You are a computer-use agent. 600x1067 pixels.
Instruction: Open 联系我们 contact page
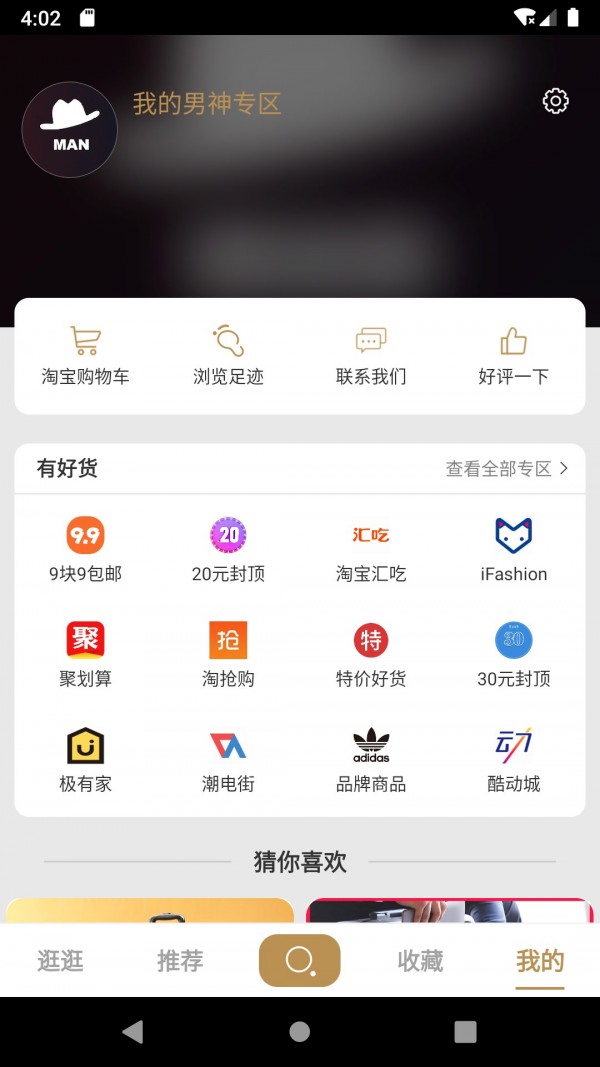coord(371,356)
